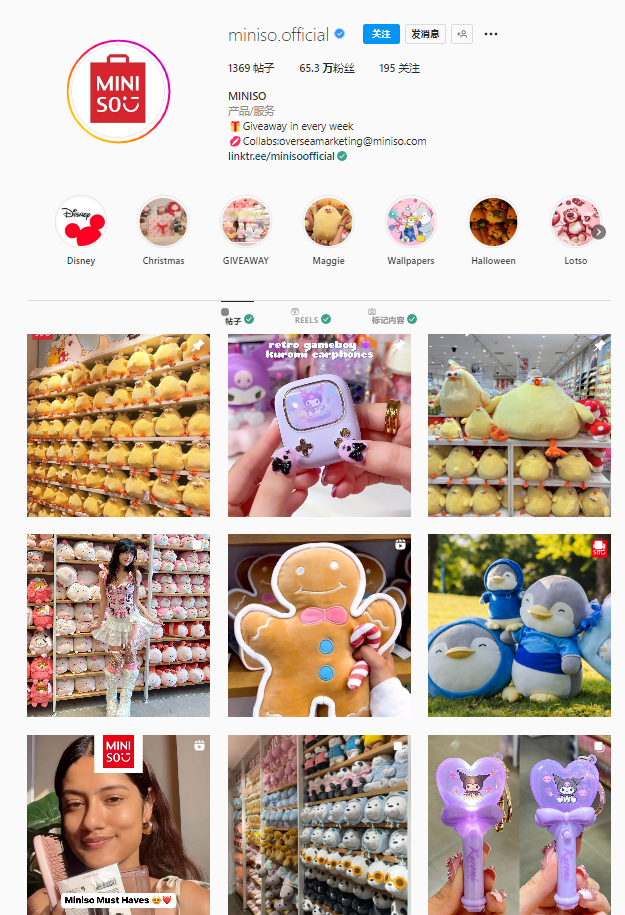Viewport: 625px width, 915px height.
Task: View the 65.3 万粉丝 followers list
Action: click(x=328, y=69)
